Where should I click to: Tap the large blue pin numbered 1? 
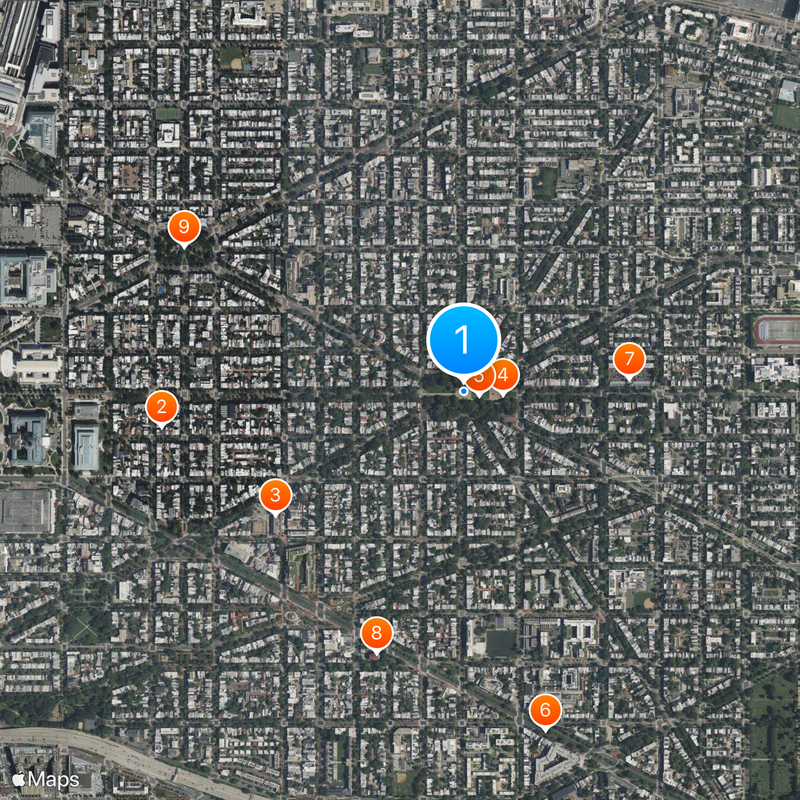(x=463, y=340)
